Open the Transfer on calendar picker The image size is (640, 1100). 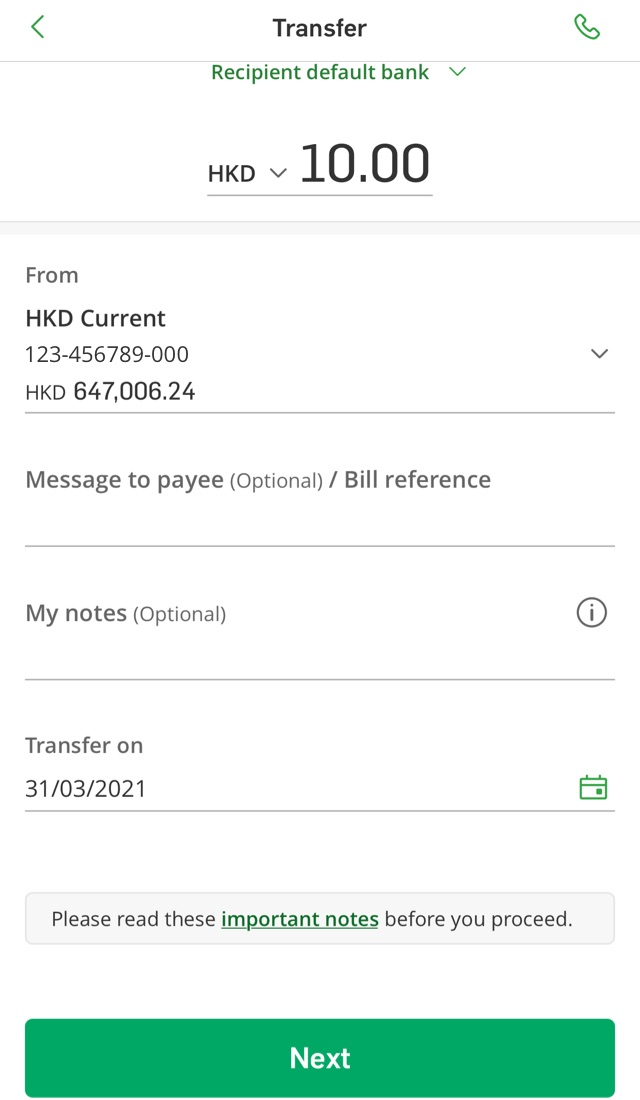(593, 787)
